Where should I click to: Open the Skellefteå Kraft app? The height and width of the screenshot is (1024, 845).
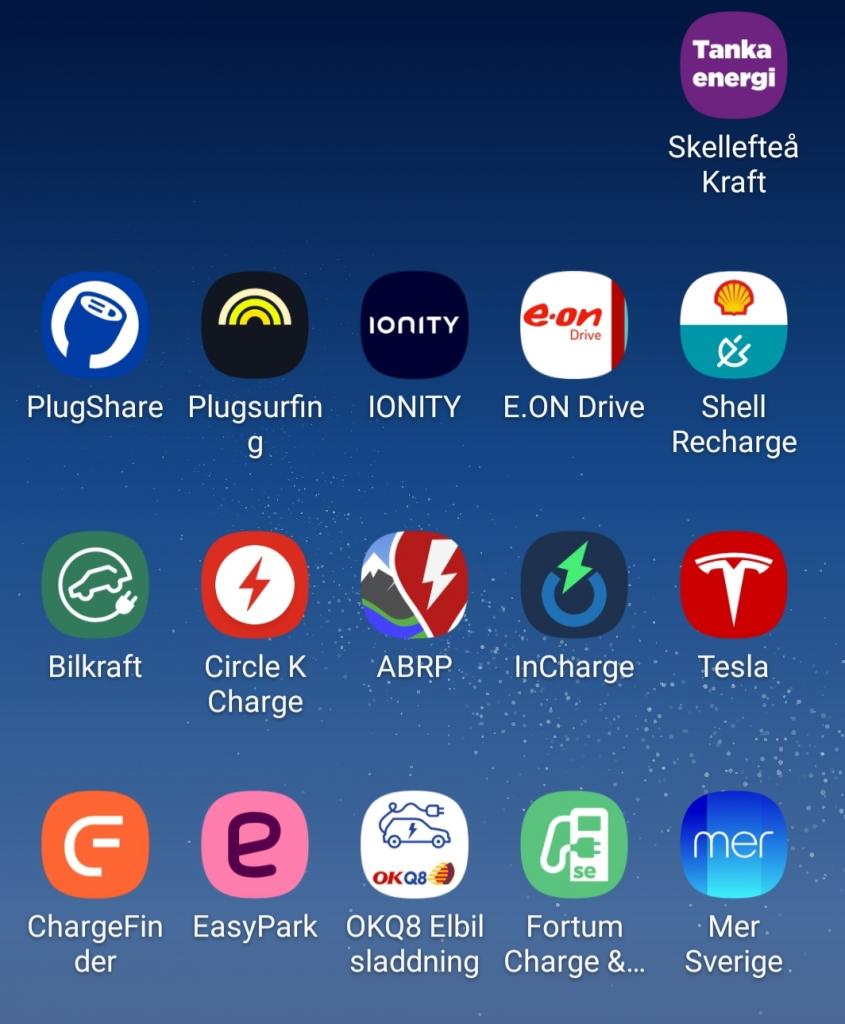coord(733,66)
